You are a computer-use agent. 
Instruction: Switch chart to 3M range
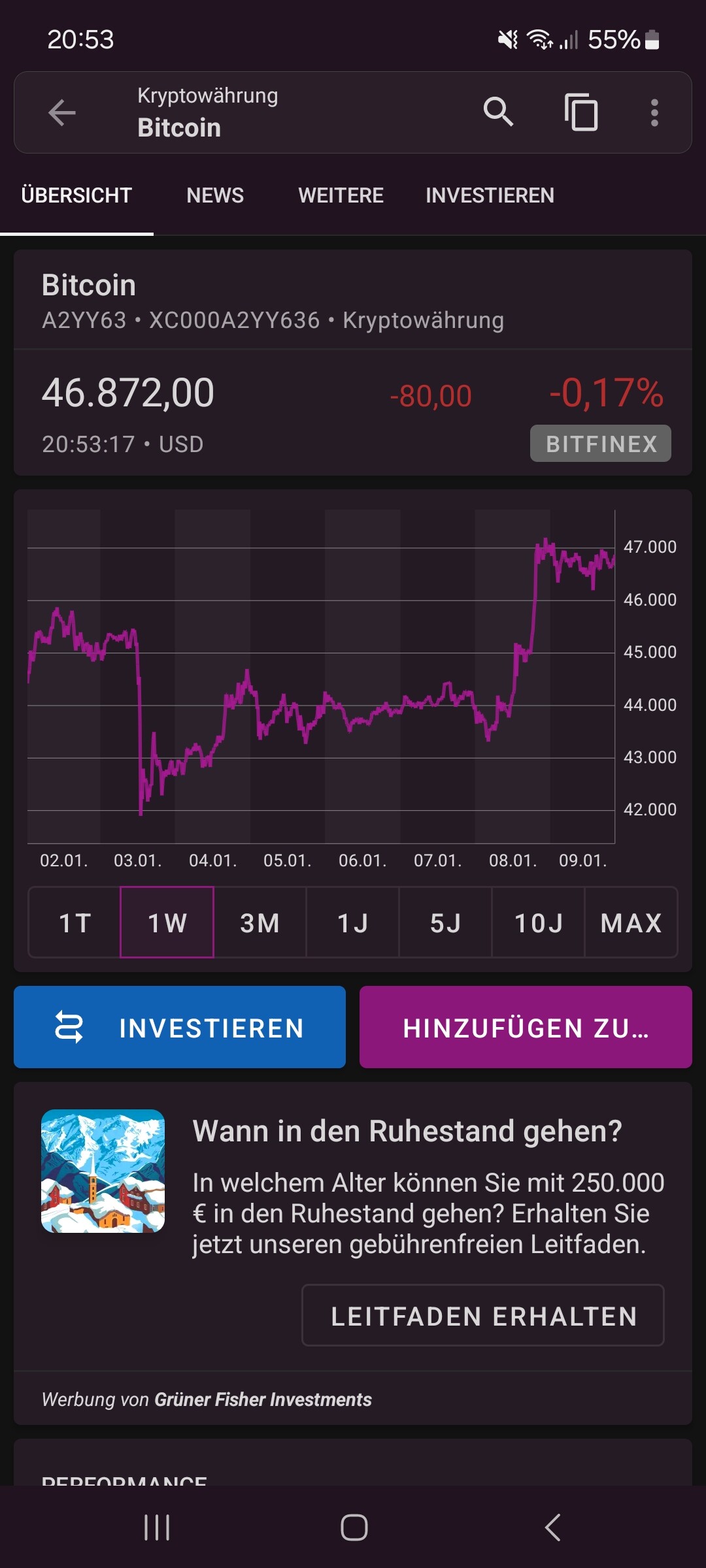(260, 923)
